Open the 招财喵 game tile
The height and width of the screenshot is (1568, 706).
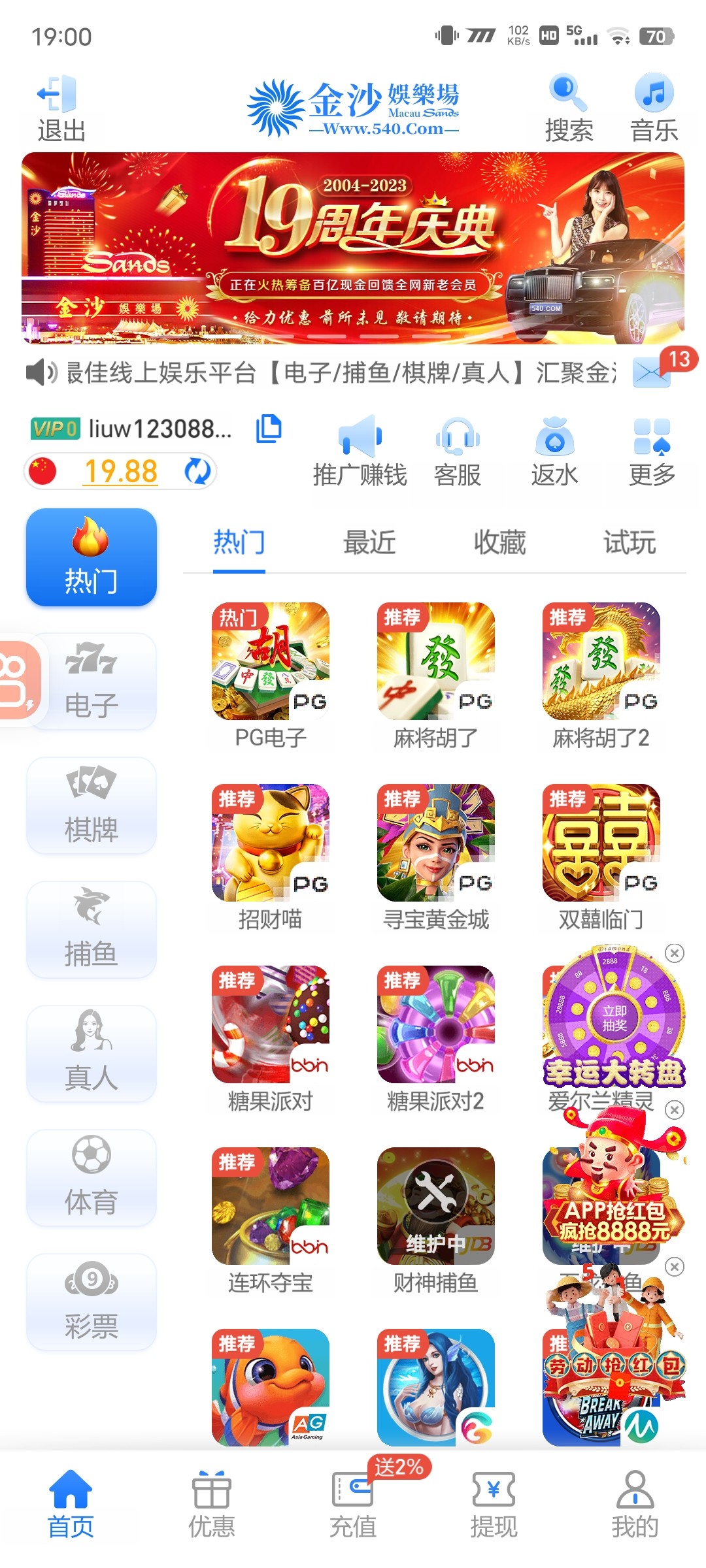[x=271, y=856]
